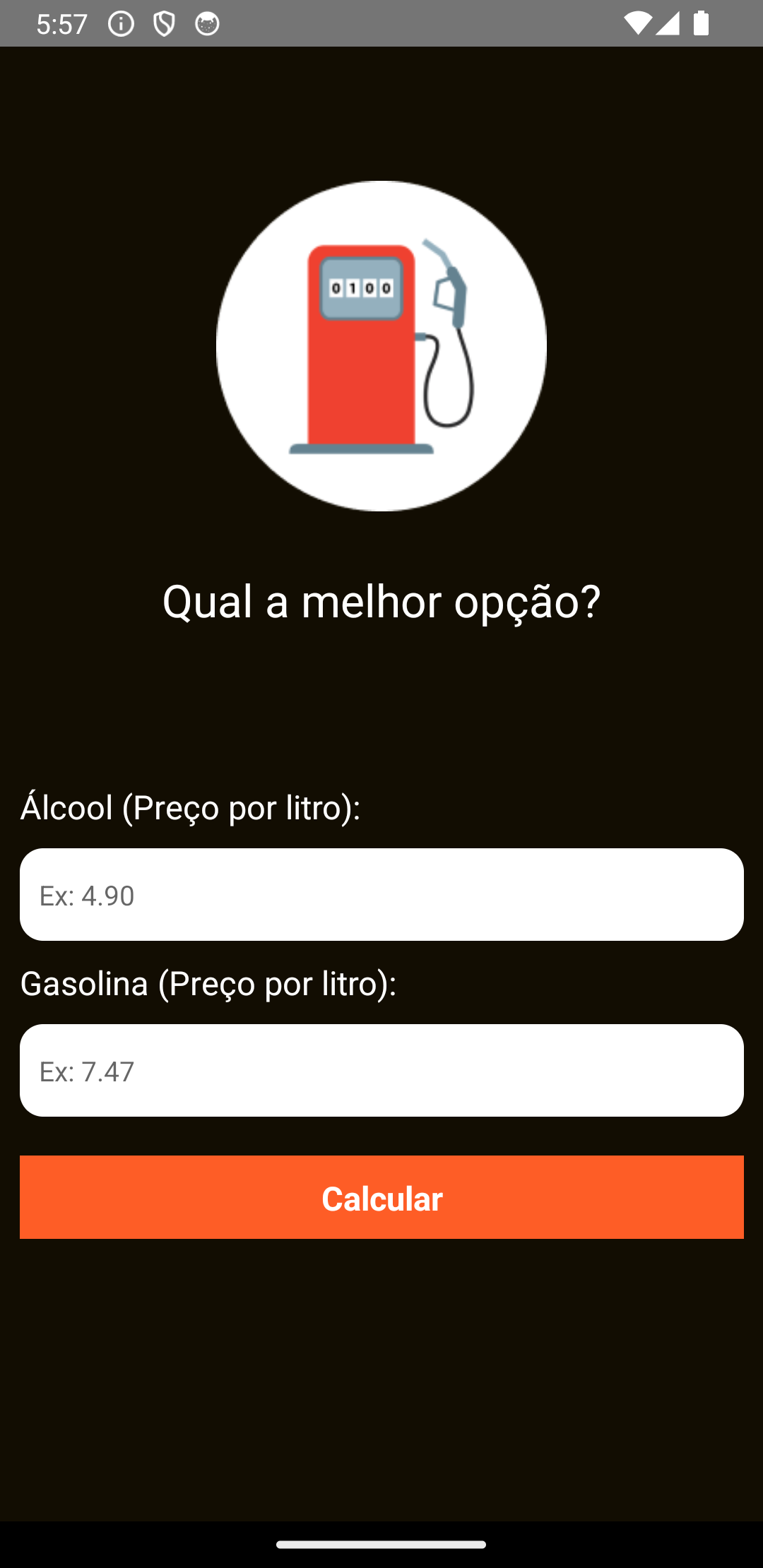The height and width of the screenshot is (1568, 763).
Task: Tap the Gasolina price input field
Action: coord(381,1070)
